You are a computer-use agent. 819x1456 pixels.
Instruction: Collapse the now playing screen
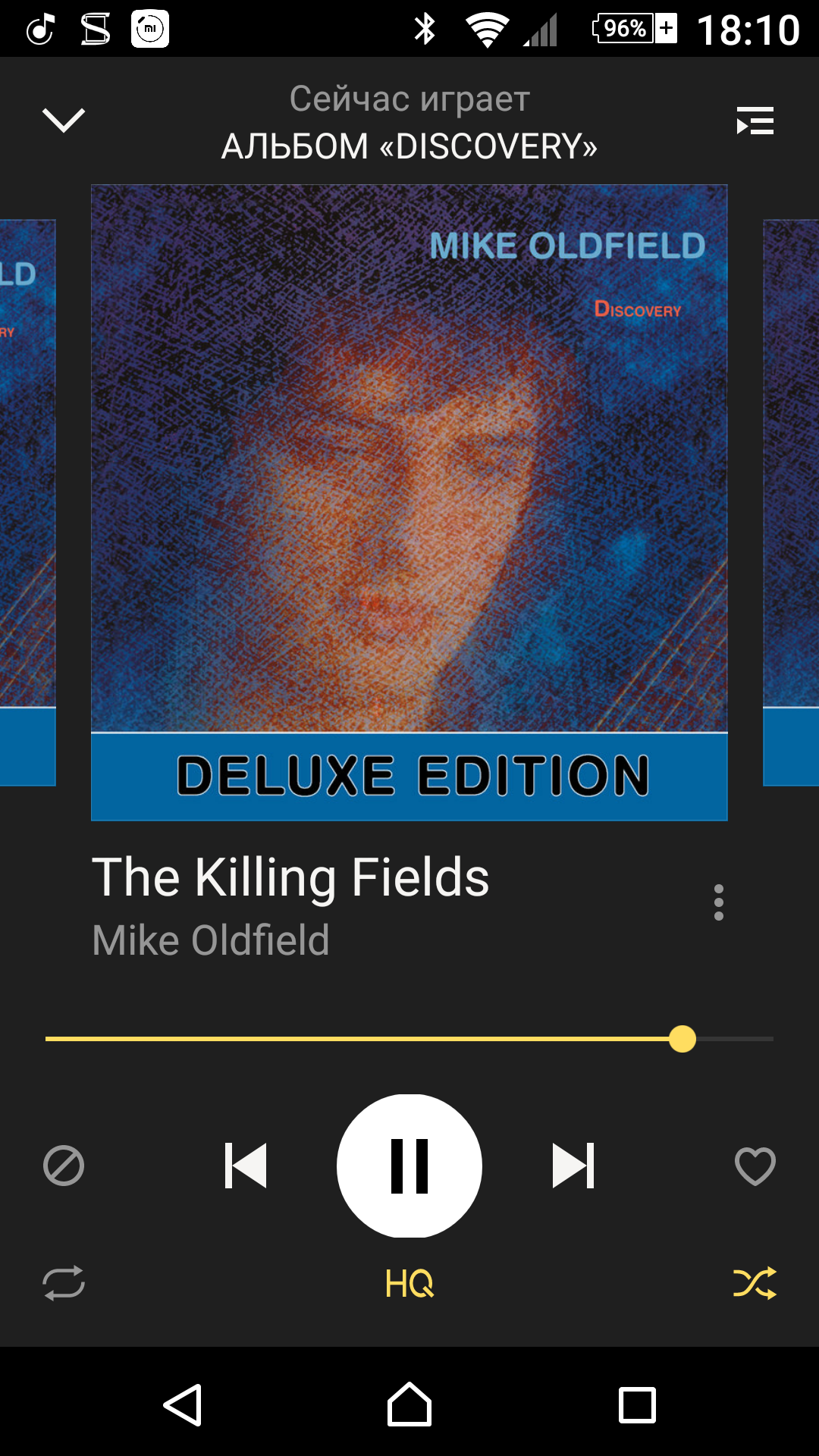64,120
